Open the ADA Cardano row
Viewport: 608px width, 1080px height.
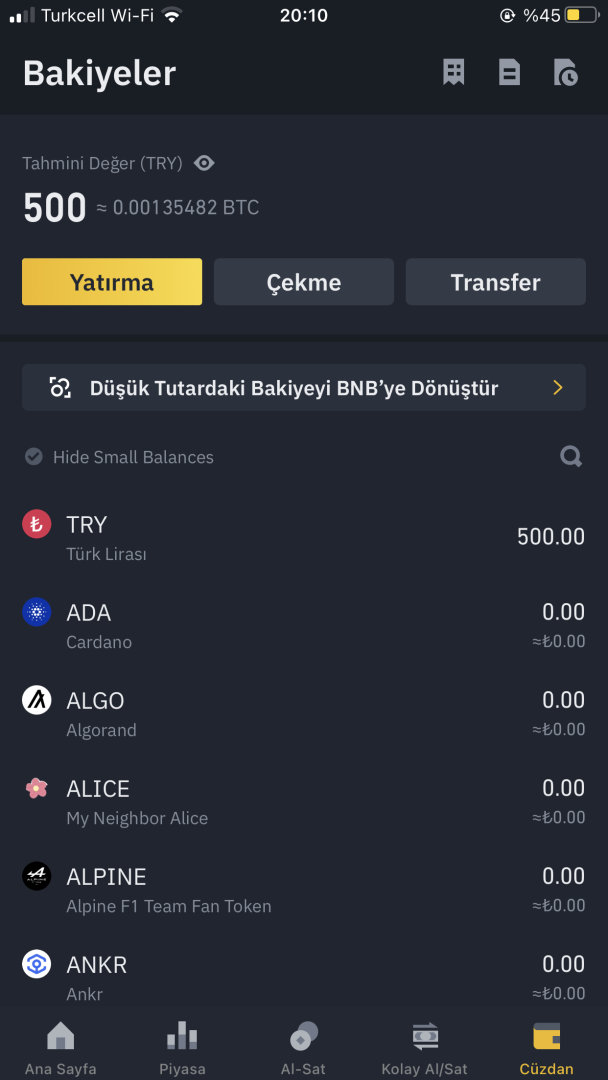click(304, 625)
